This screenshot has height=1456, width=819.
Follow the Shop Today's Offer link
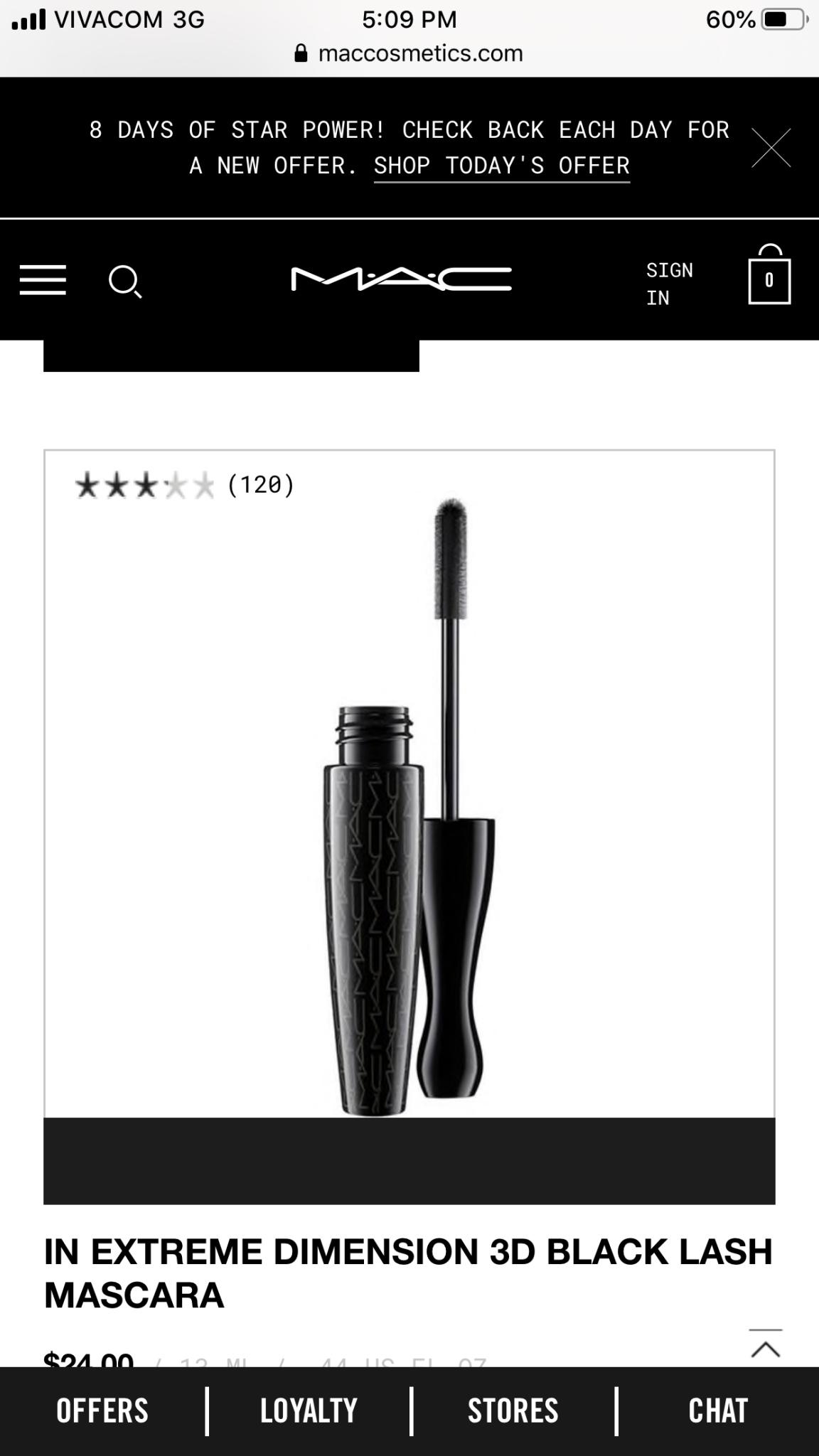coord(501,166)
